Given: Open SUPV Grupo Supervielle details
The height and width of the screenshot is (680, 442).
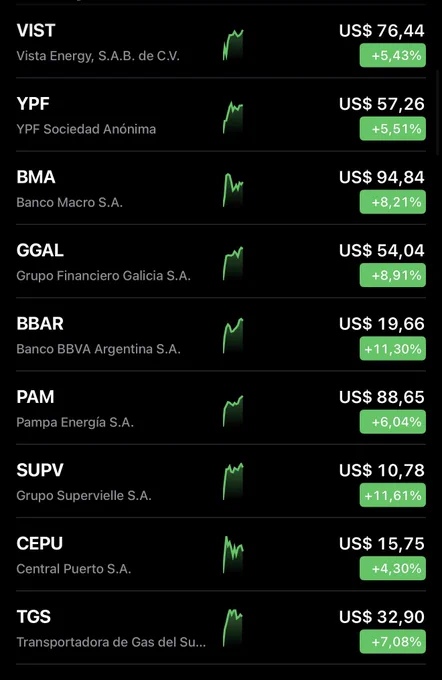Looking at the screenshot, I should [221, 481].
